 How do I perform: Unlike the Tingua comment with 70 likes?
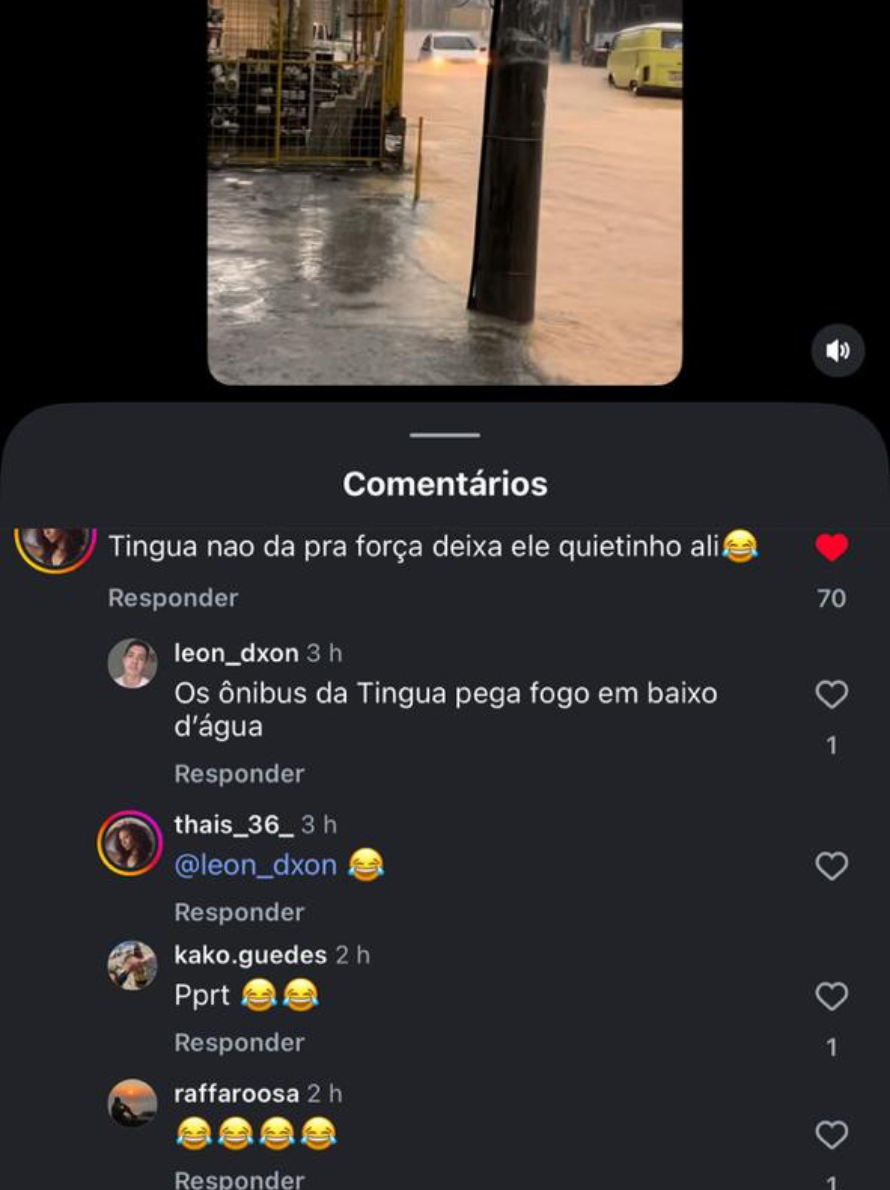[x=831, y=547]
